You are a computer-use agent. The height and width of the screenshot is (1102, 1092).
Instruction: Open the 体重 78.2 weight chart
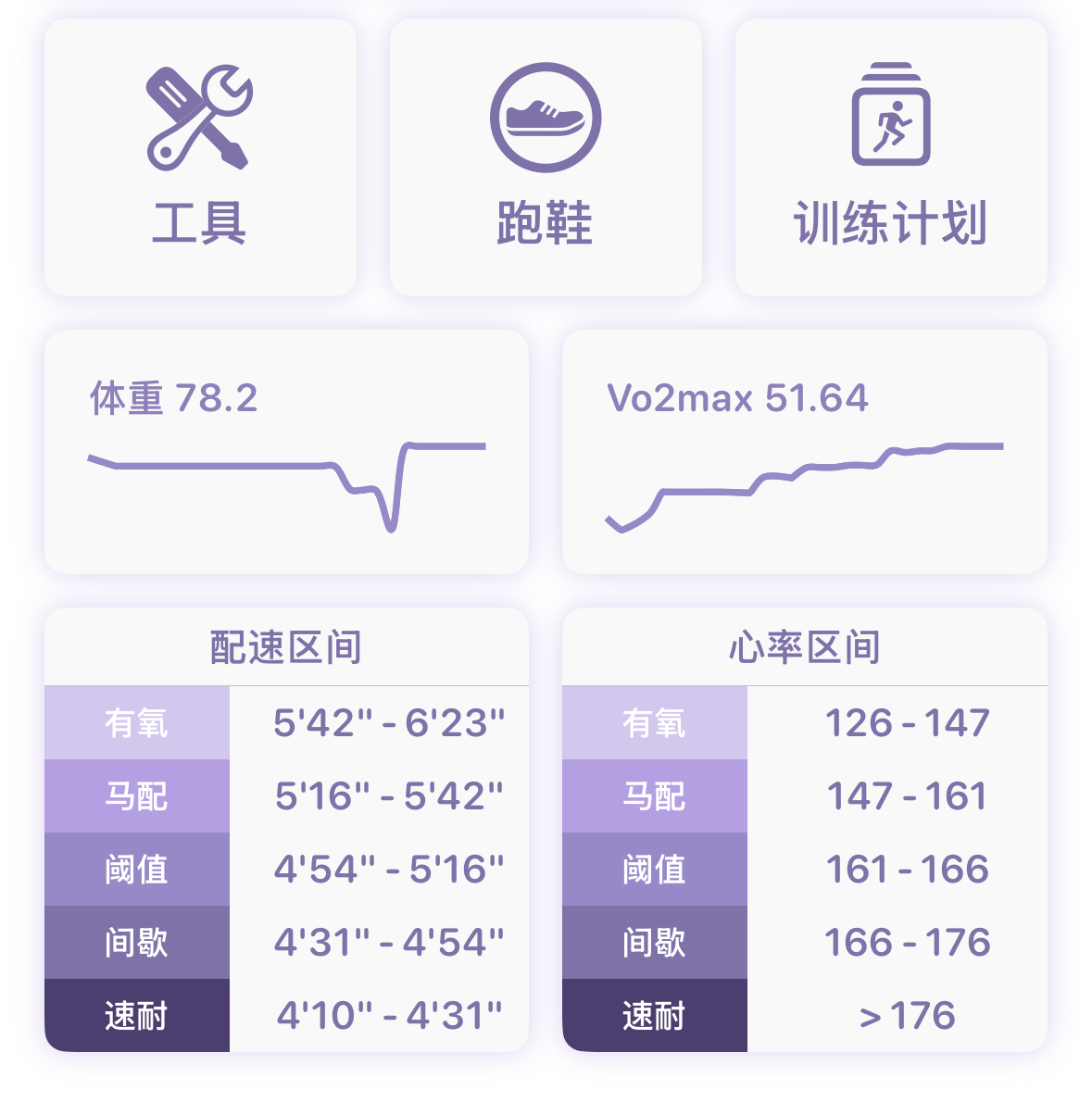(x=286, y=452)
